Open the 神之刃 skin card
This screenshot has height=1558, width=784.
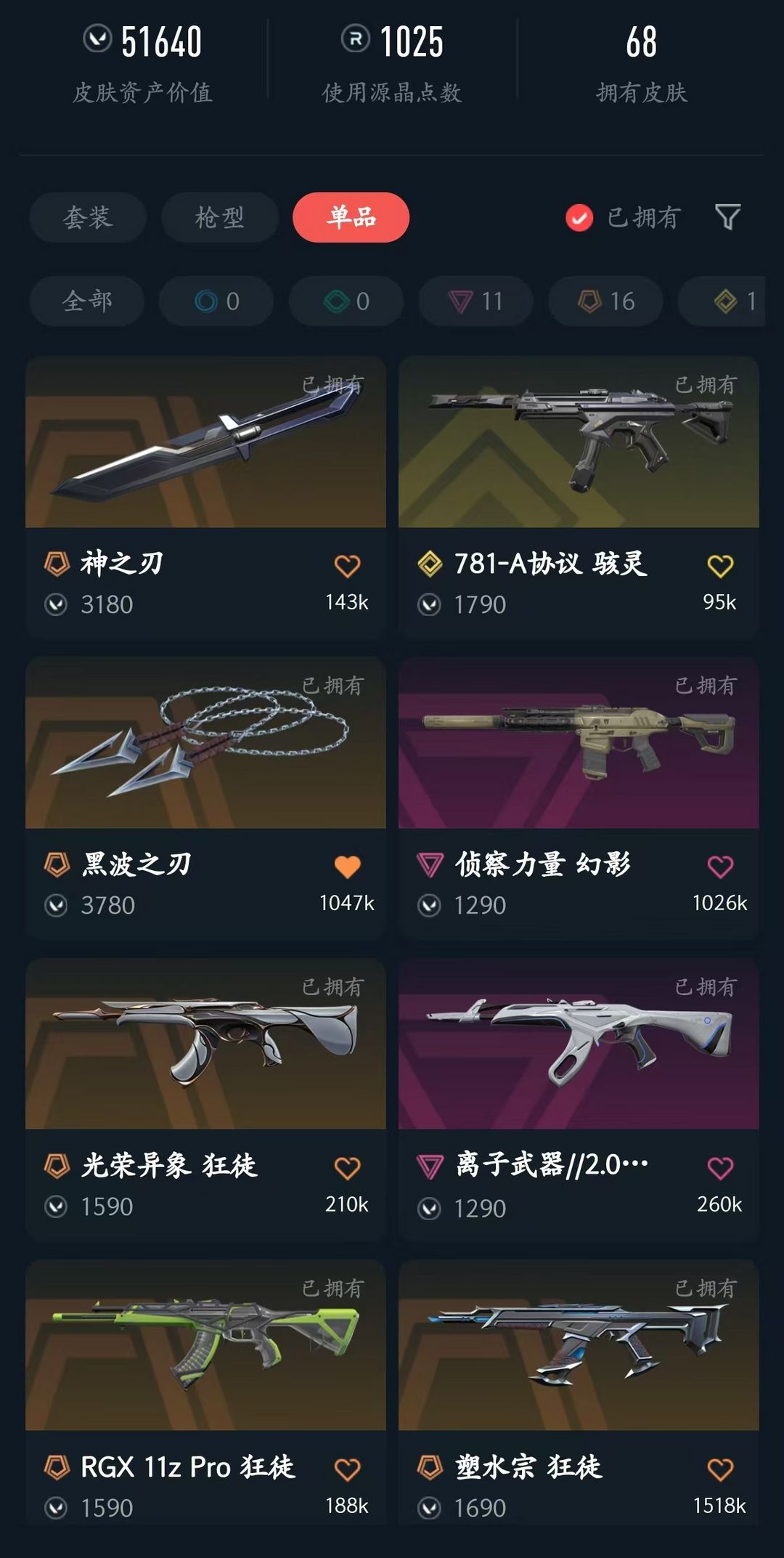tap(205, 498)
